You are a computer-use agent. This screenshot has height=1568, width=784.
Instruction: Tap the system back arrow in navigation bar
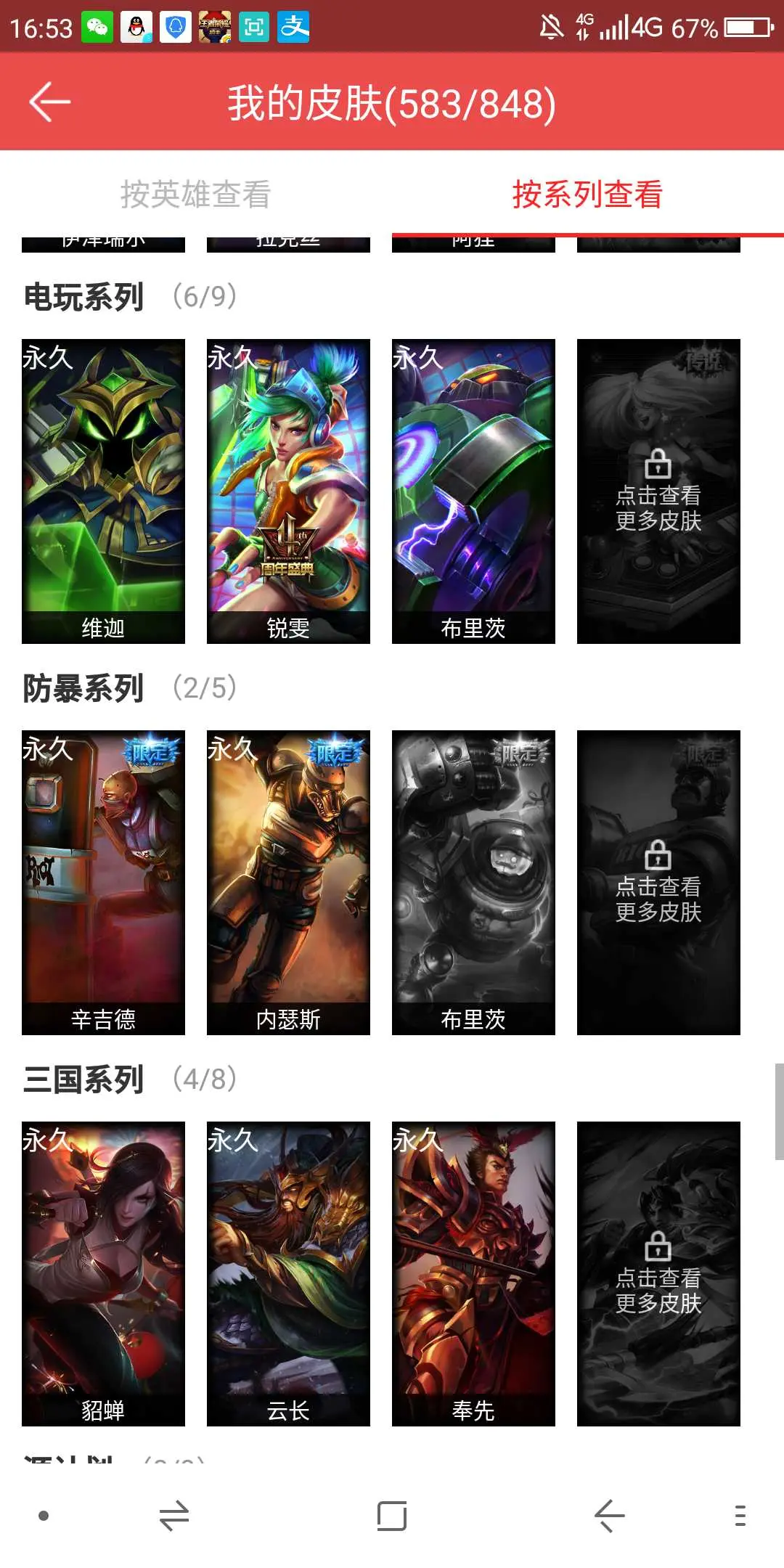(609, 1516)
